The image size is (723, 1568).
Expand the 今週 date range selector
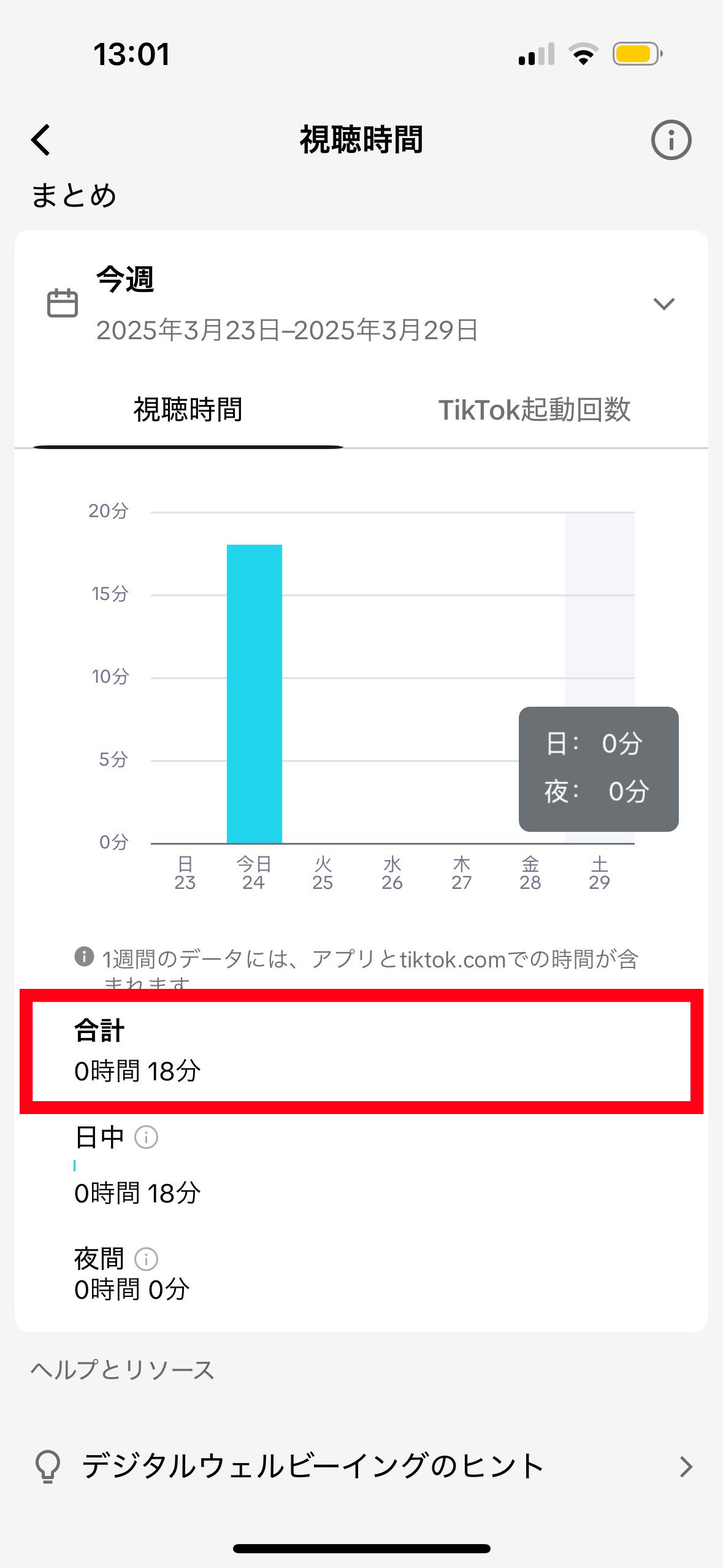pyautogui.click(x=664, y=304)
